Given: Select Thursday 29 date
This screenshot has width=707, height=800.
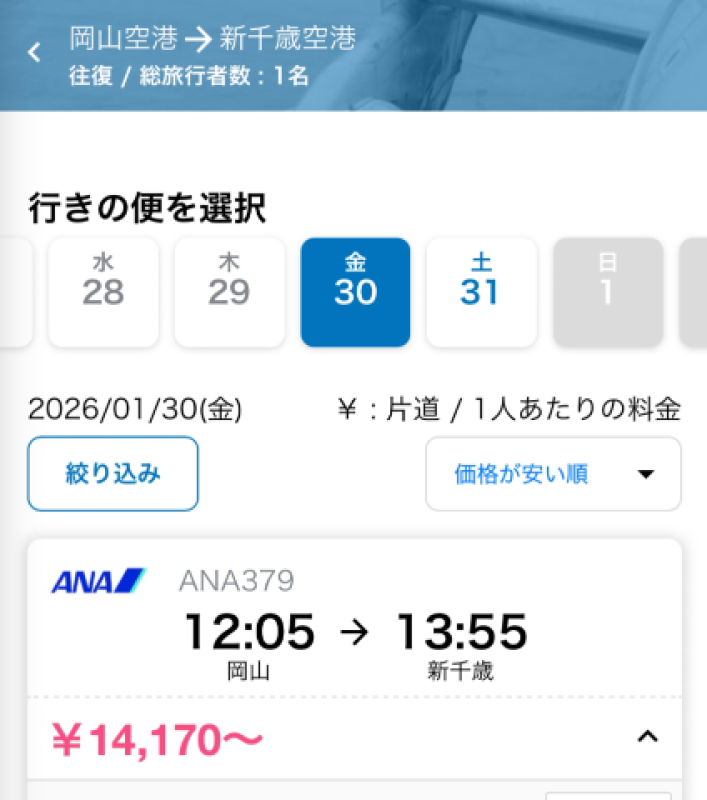Looking at the screenshot, I should 229,292.
